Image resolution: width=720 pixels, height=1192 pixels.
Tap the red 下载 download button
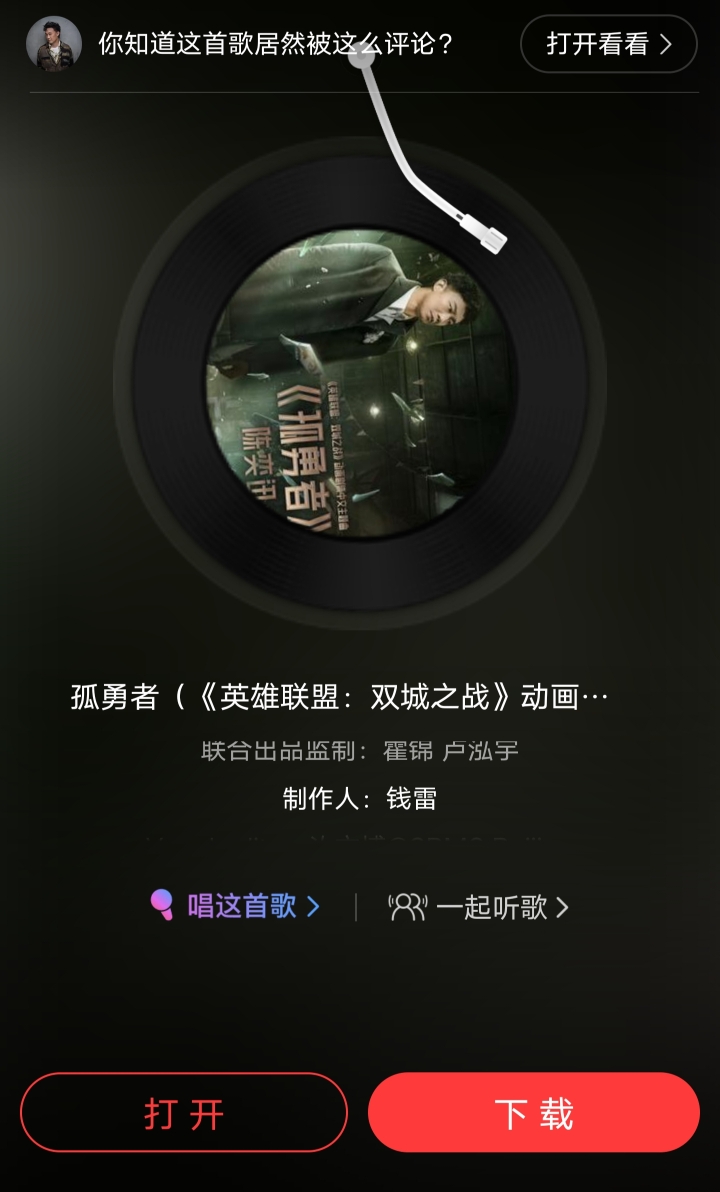533,1113
